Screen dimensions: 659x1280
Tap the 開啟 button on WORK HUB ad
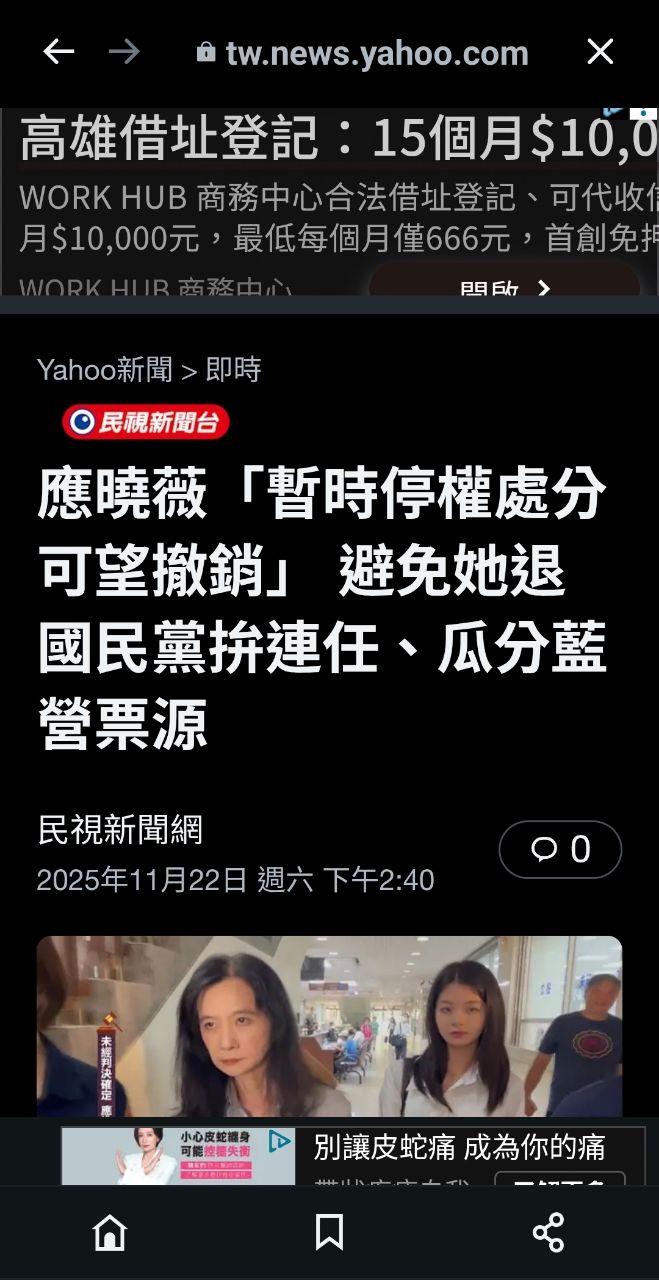[x=504, y=285]
